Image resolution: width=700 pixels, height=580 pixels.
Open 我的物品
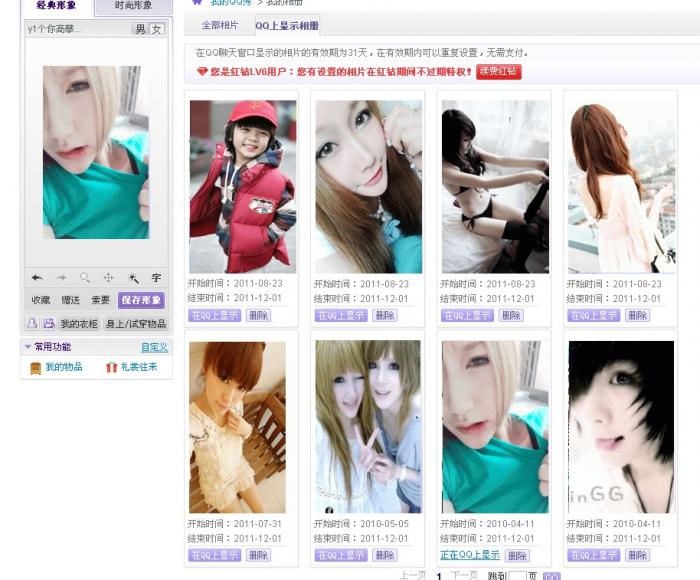(x=63, y=367)
